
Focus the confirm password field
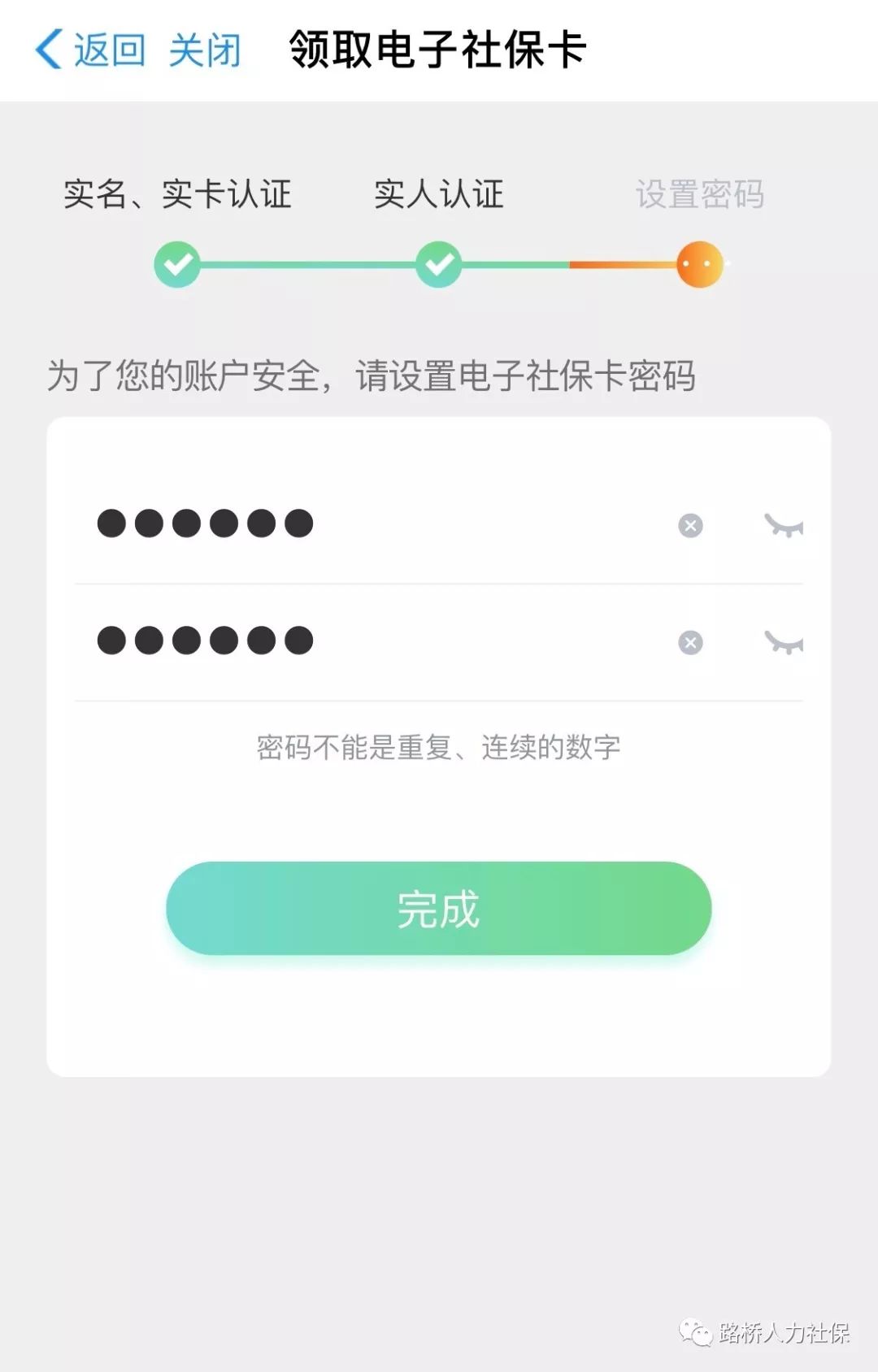click(x=366, y=641)
